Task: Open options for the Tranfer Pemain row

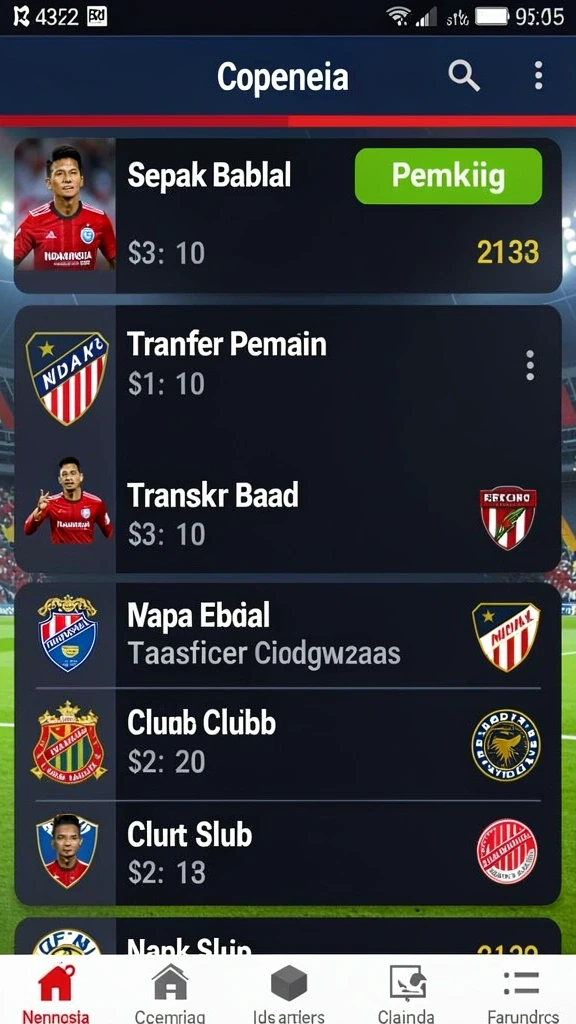Action: (530, 365)
